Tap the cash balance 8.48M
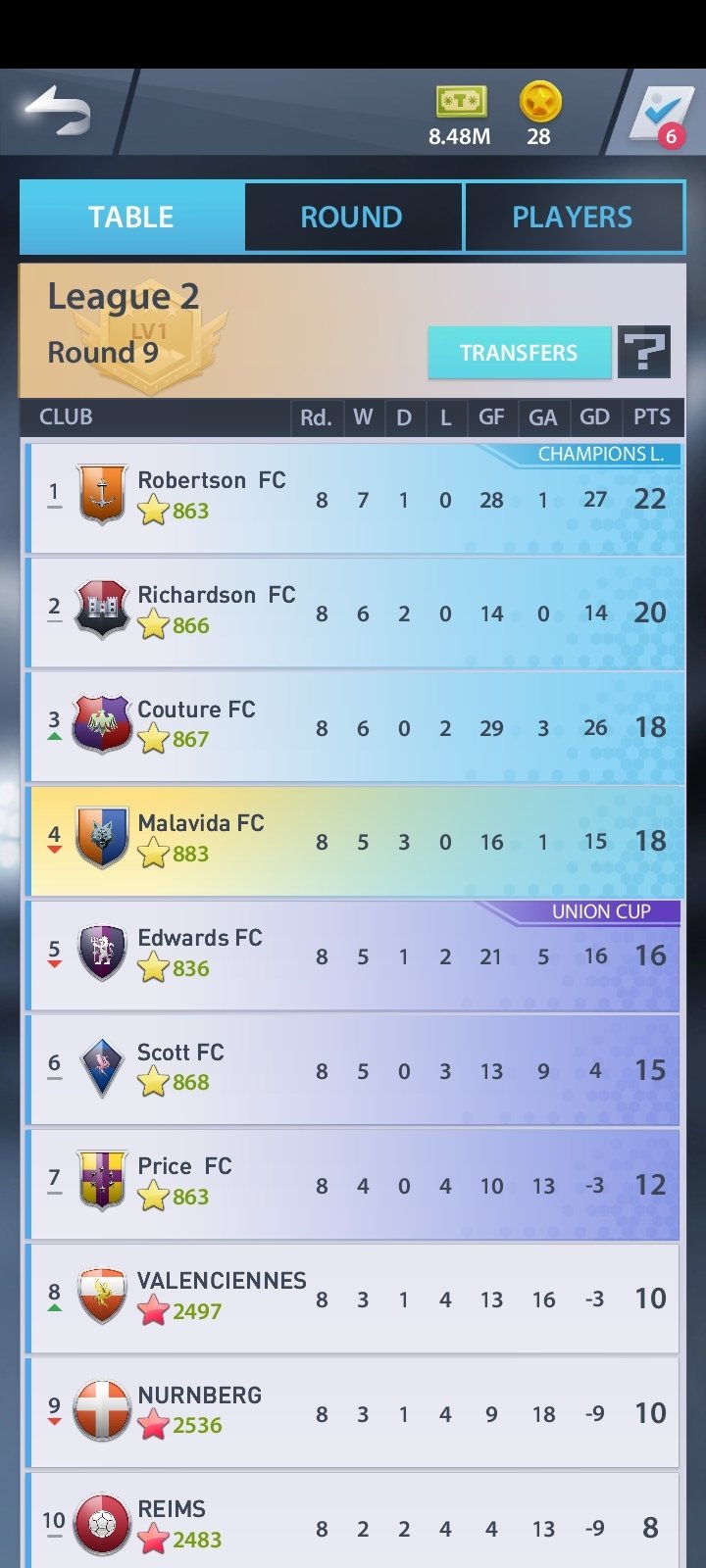The image size is (706, 1568). pos(459,118)
